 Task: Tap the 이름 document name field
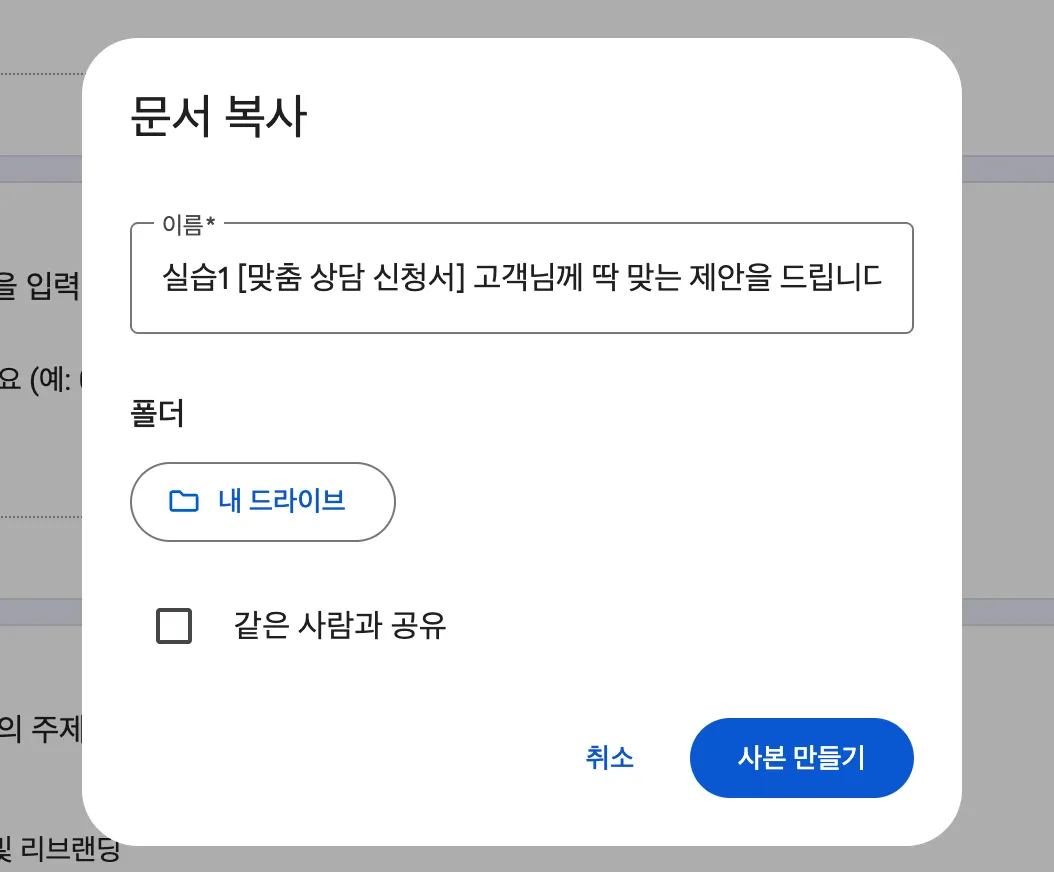(x=521, y=278)
